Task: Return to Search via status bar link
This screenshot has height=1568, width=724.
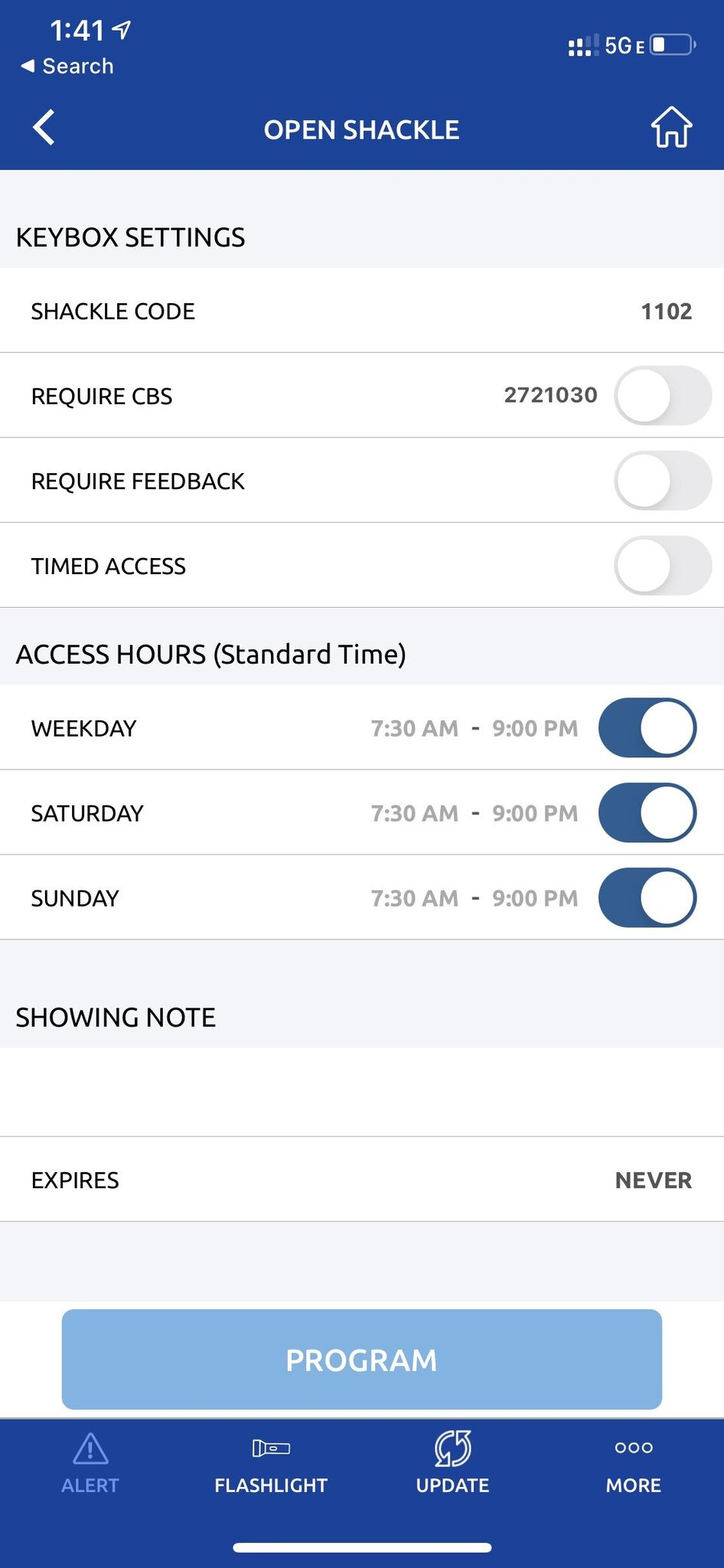Action: [x=67, y=67]
